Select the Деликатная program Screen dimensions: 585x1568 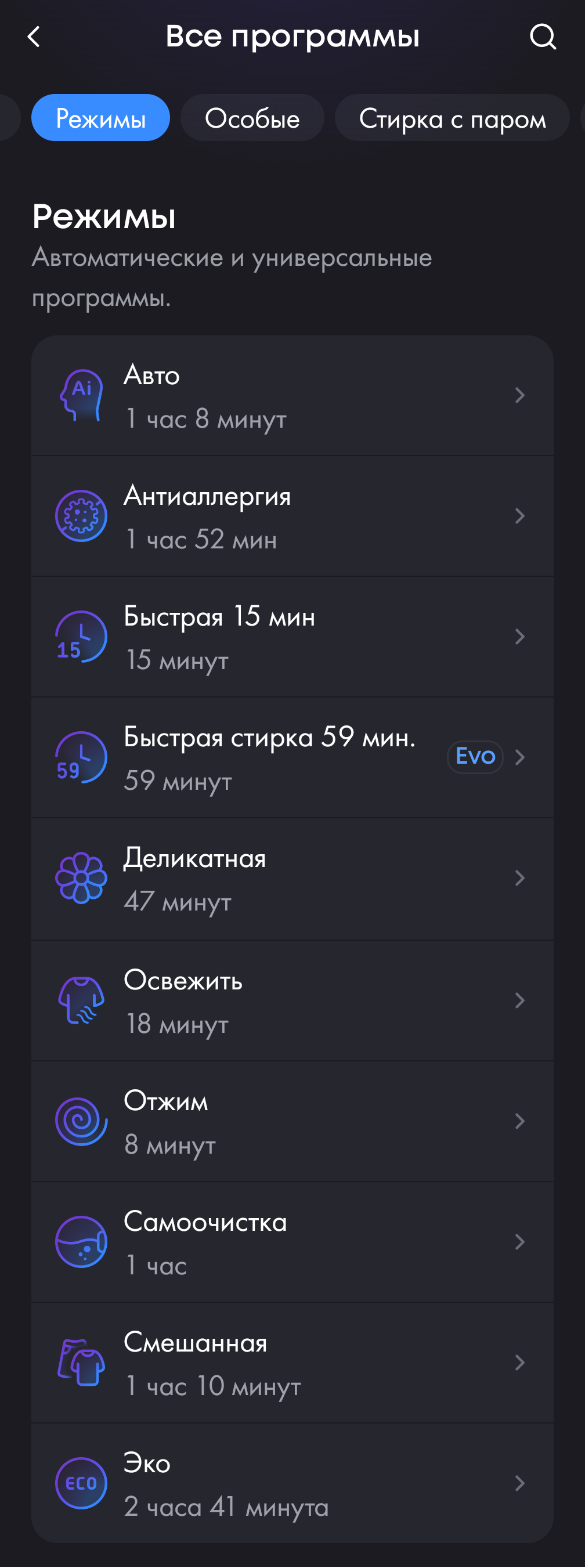tap(292, 879)
